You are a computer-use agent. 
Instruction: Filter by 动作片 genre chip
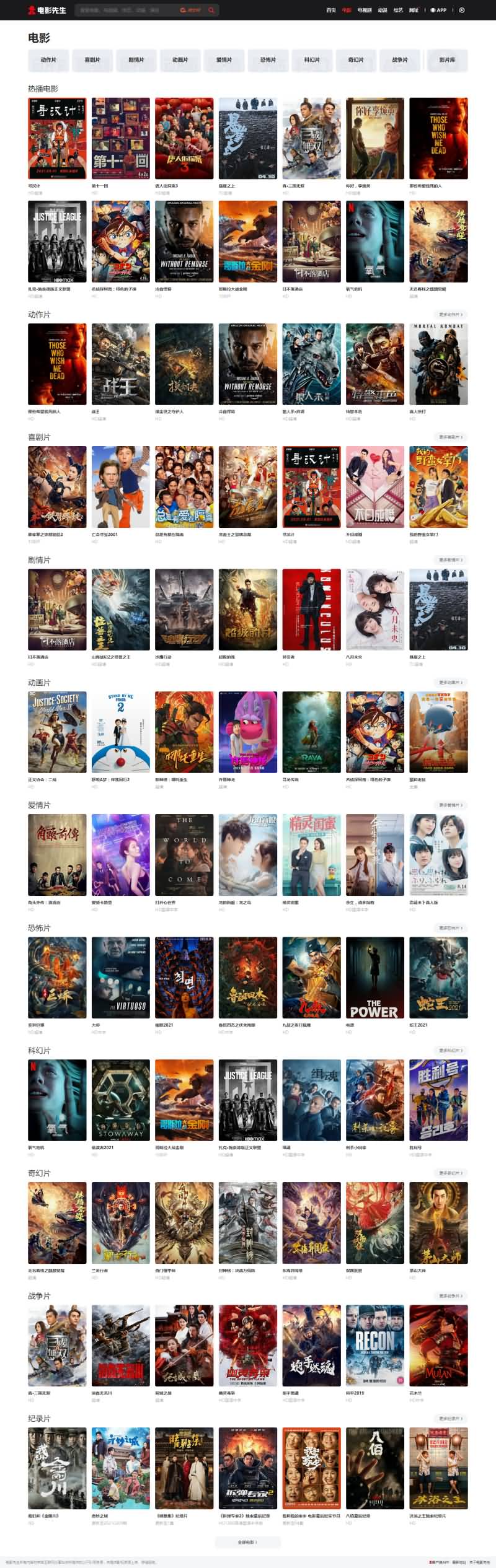[48, 60]
